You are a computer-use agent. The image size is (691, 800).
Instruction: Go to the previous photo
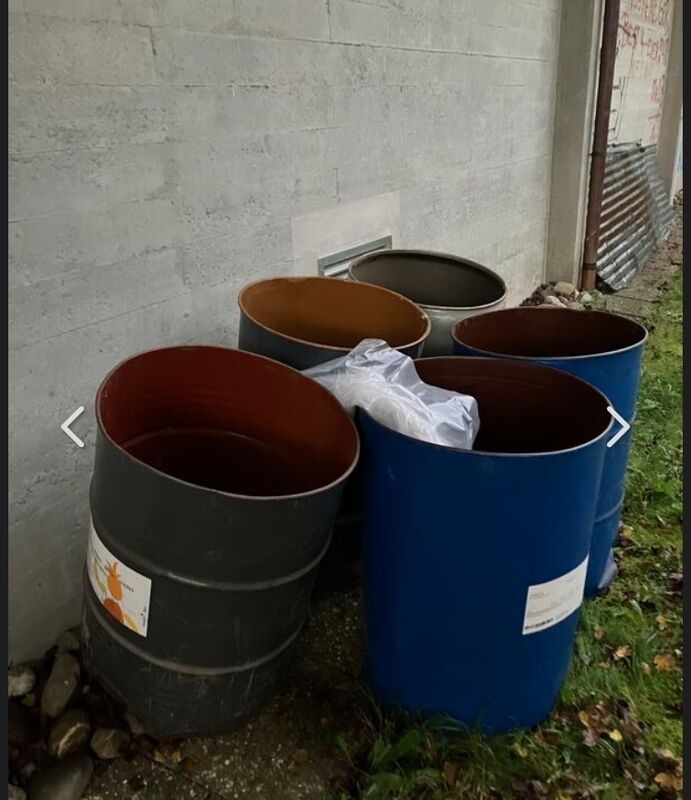click(x=72, y=427)
